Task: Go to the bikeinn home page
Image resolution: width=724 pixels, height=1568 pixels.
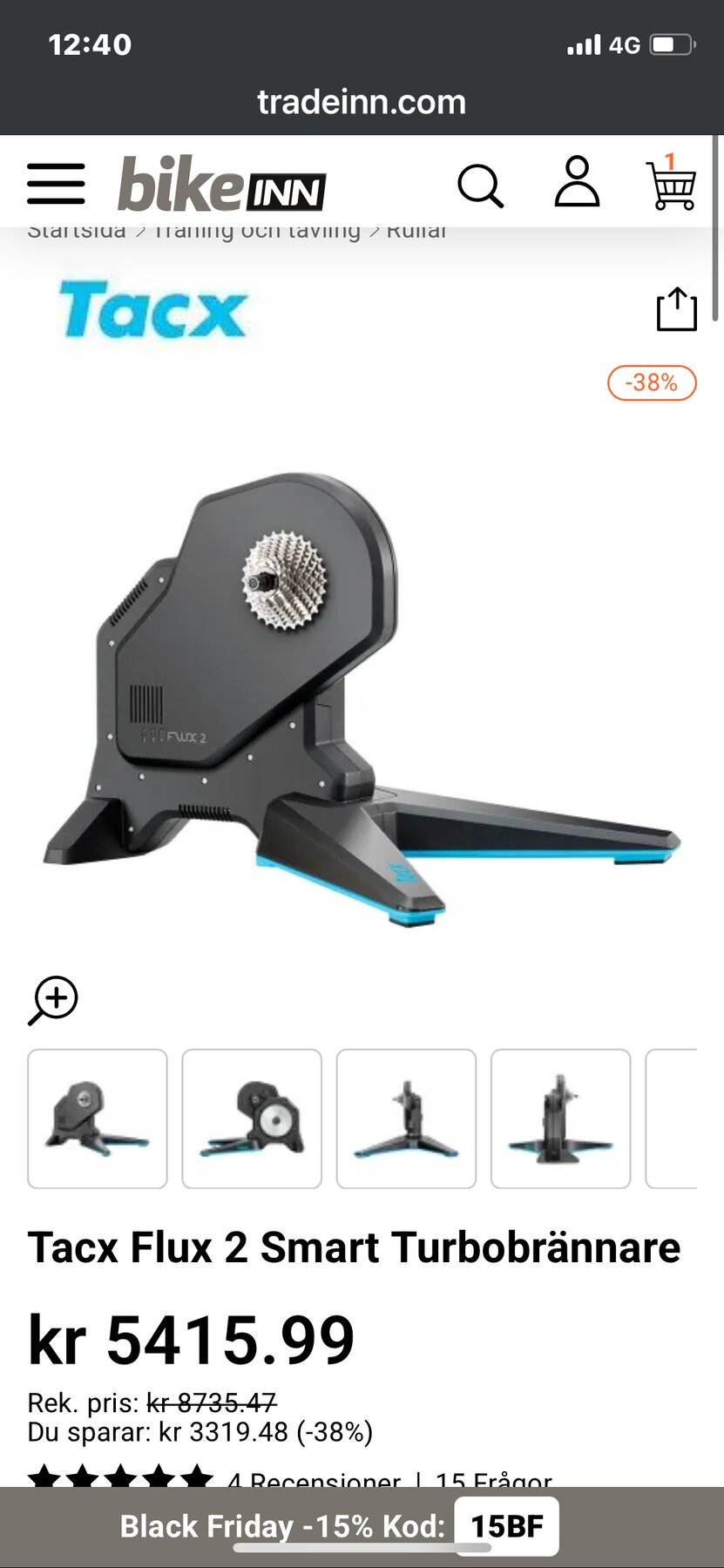Action: point(221,185)
